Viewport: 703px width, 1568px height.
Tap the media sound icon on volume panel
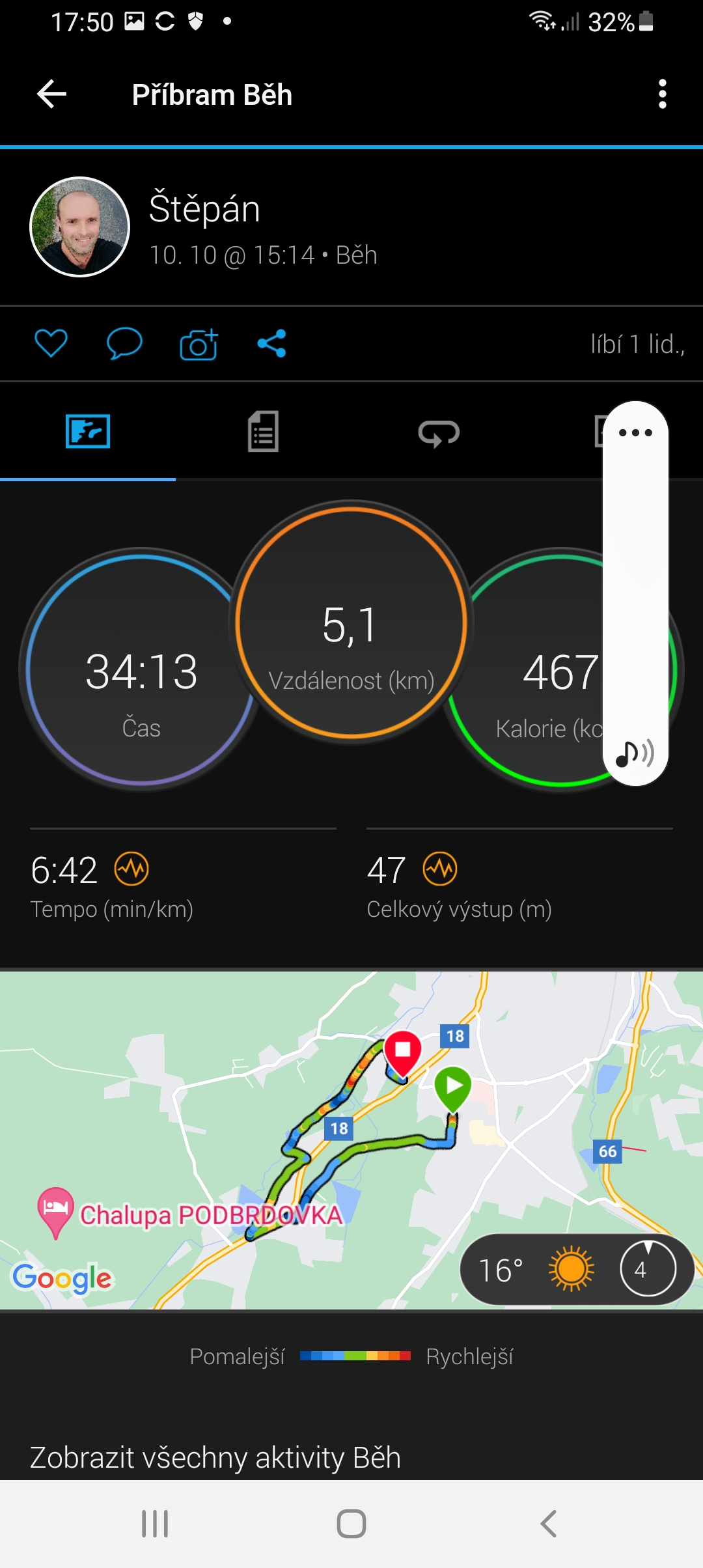pyautogui.click(x=635, y=753)
